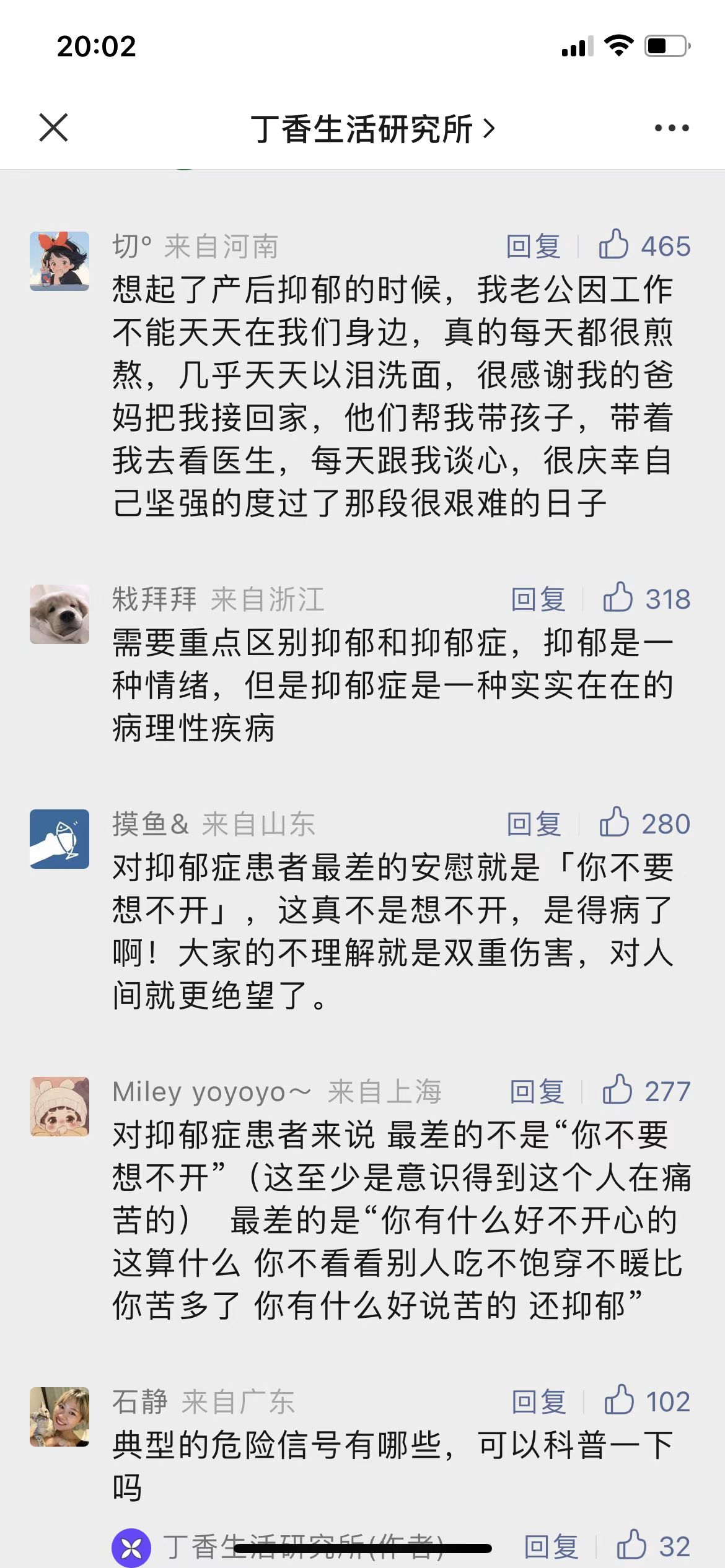725x1568 pixels.
Task: Open 丁香生活研究所 account title link
Action: coord(372,129)
